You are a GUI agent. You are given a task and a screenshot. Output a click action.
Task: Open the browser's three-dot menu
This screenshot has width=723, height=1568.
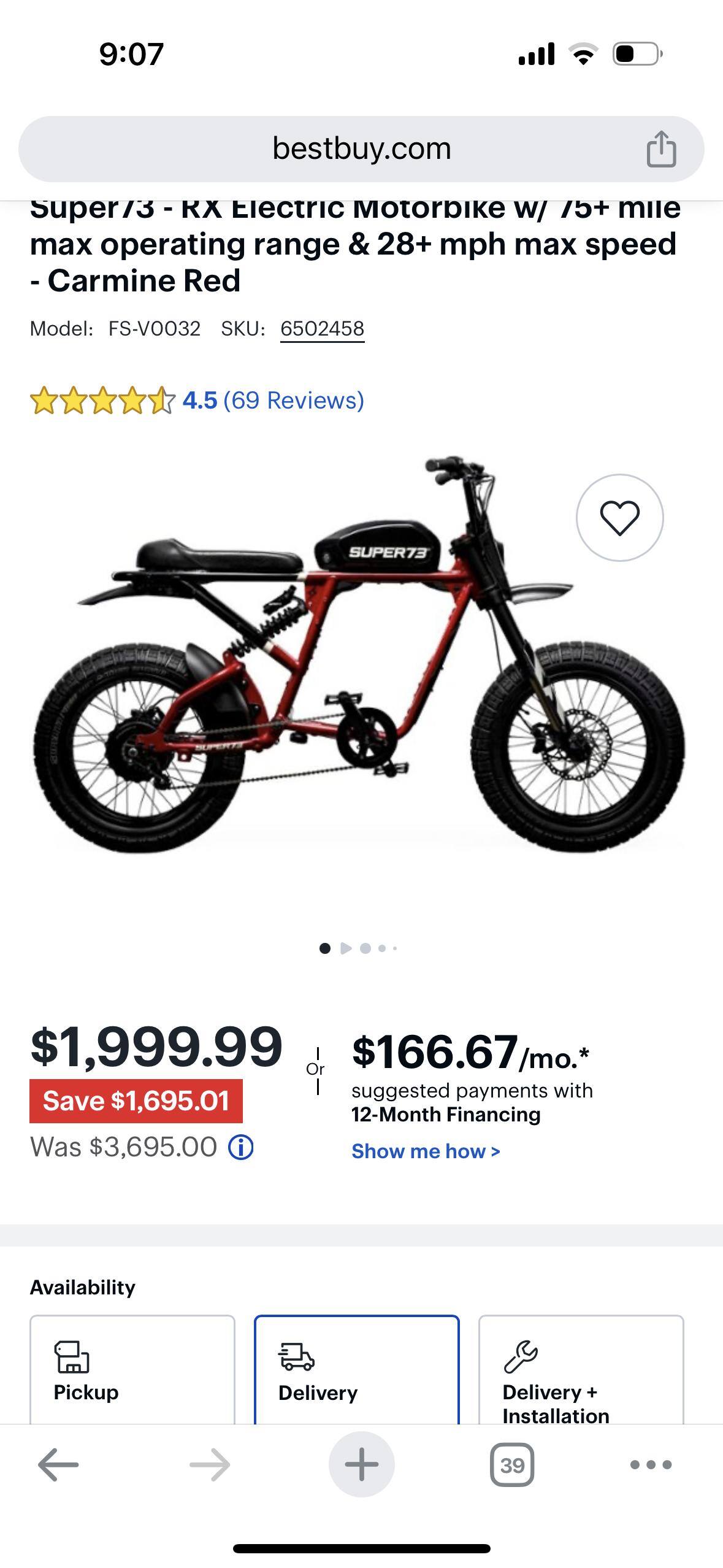pyautogui.click(x=651, y=1465)
